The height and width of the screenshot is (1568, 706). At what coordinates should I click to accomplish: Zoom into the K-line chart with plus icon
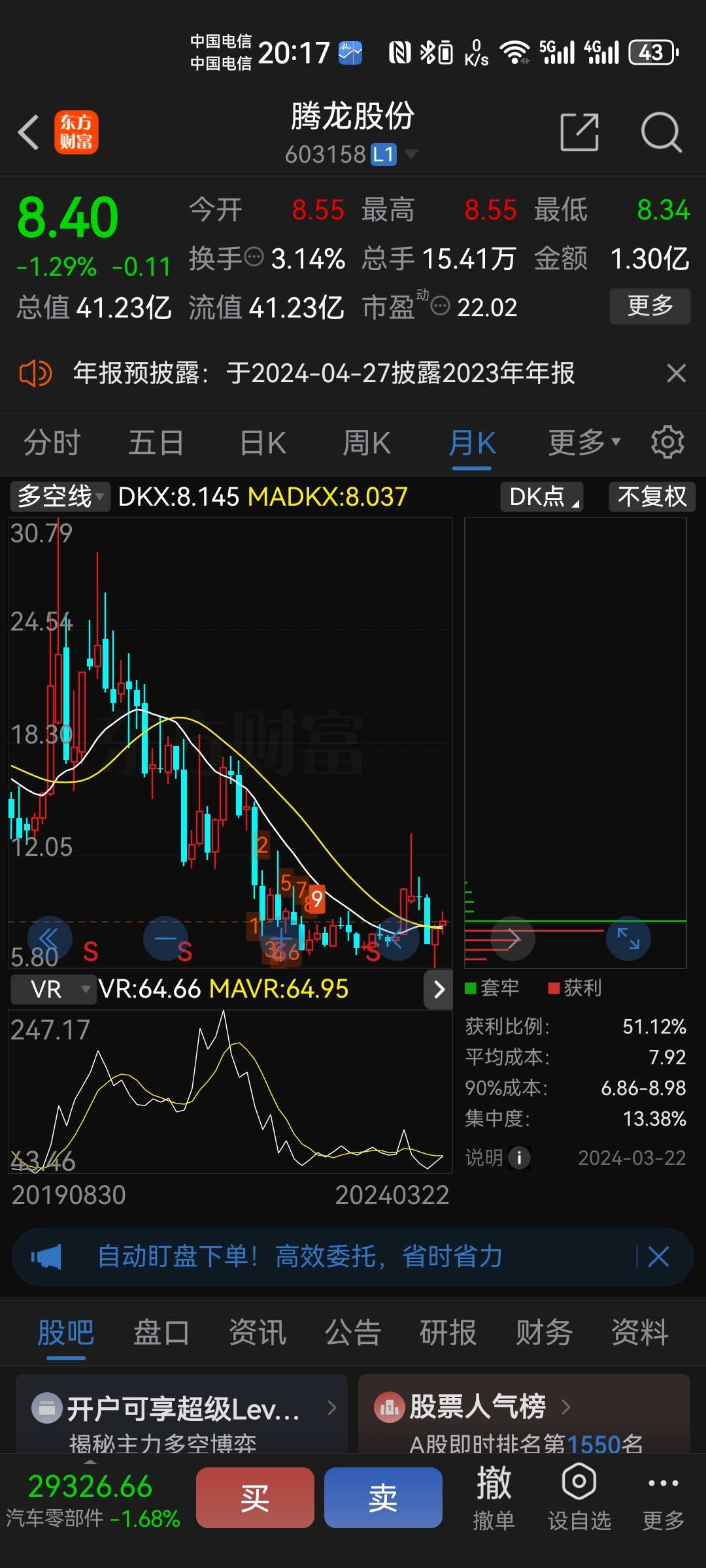click(280, 938)
